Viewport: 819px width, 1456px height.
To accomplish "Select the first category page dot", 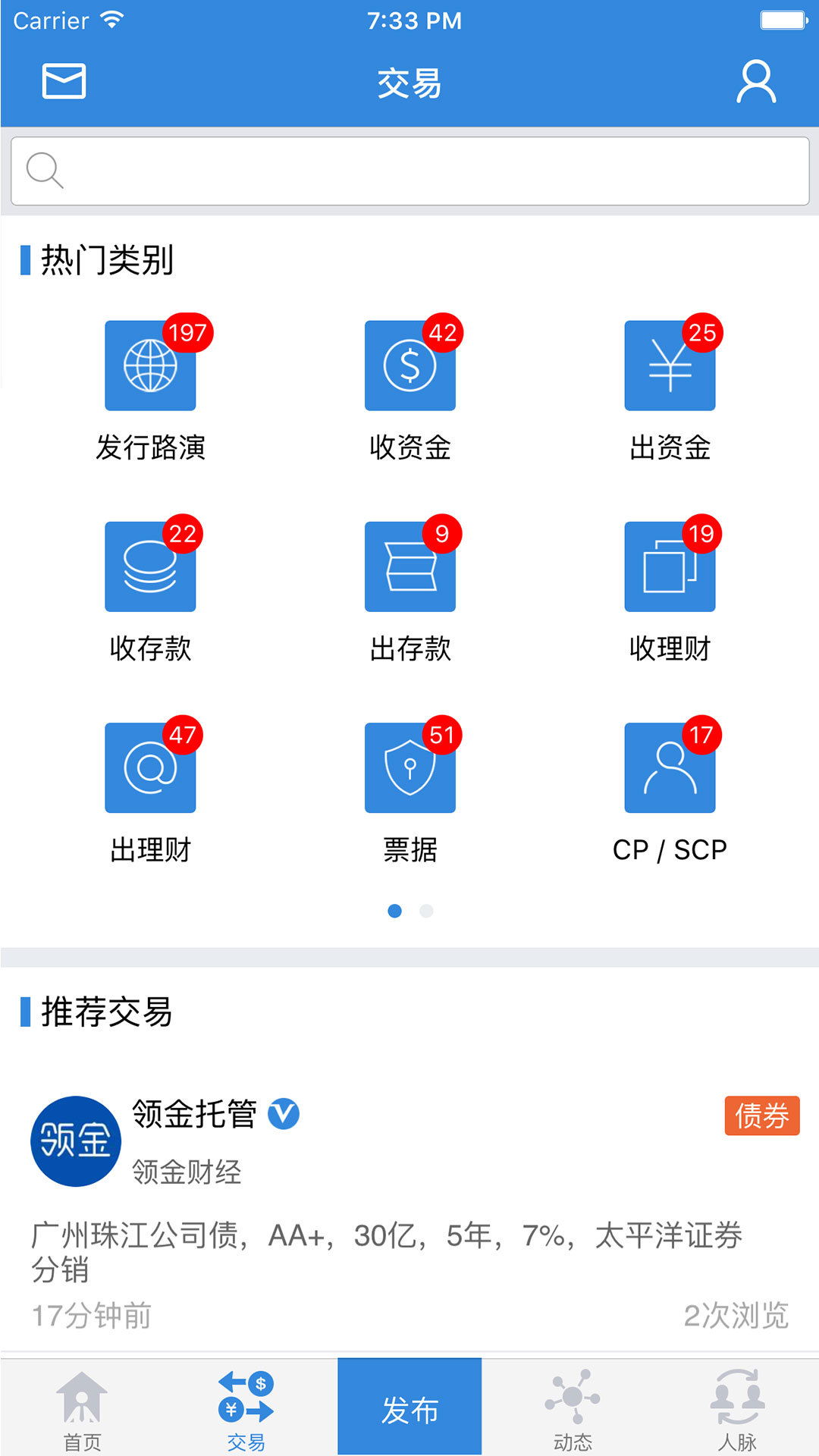I will (x=395, y=911).
